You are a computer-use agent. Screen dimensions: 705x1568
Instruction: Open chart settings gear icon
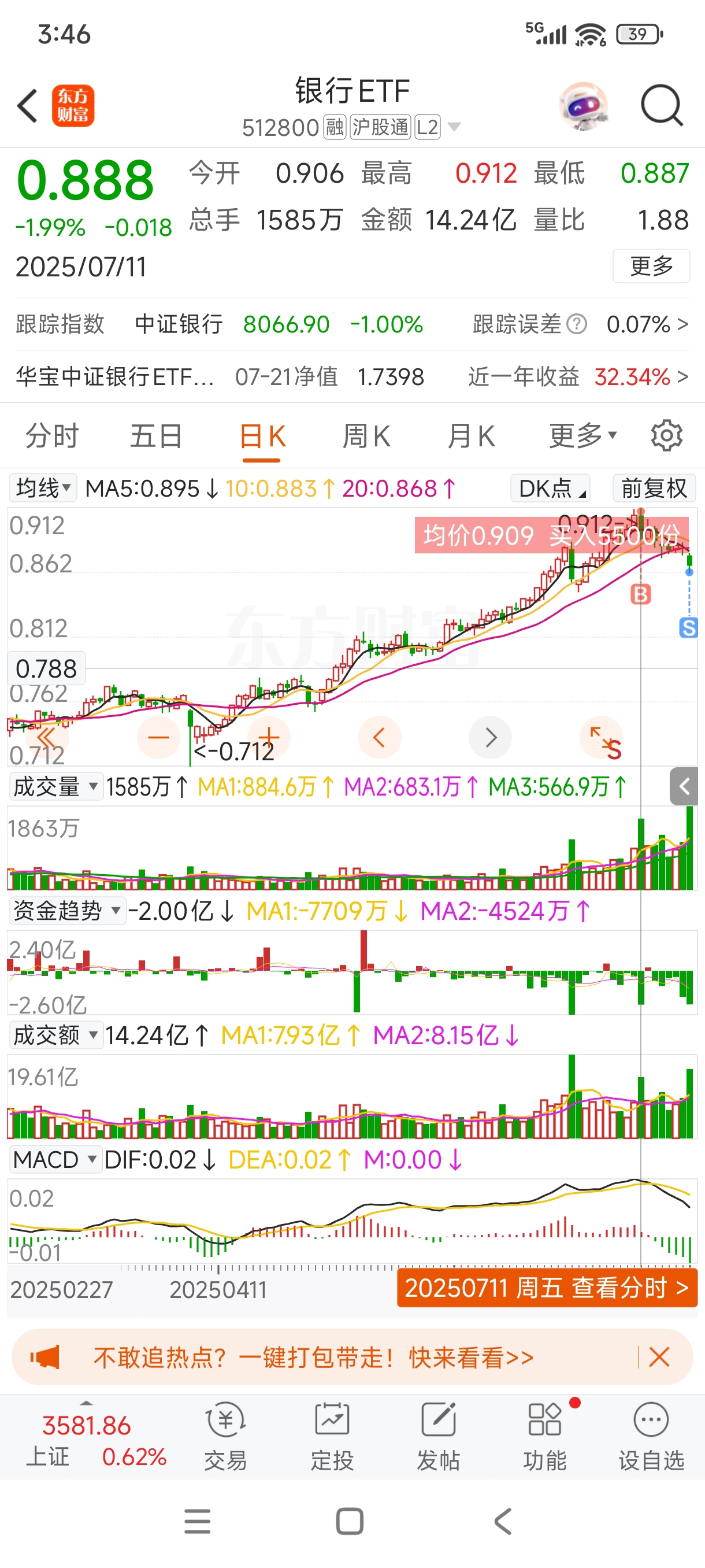[x=667, y=436]
